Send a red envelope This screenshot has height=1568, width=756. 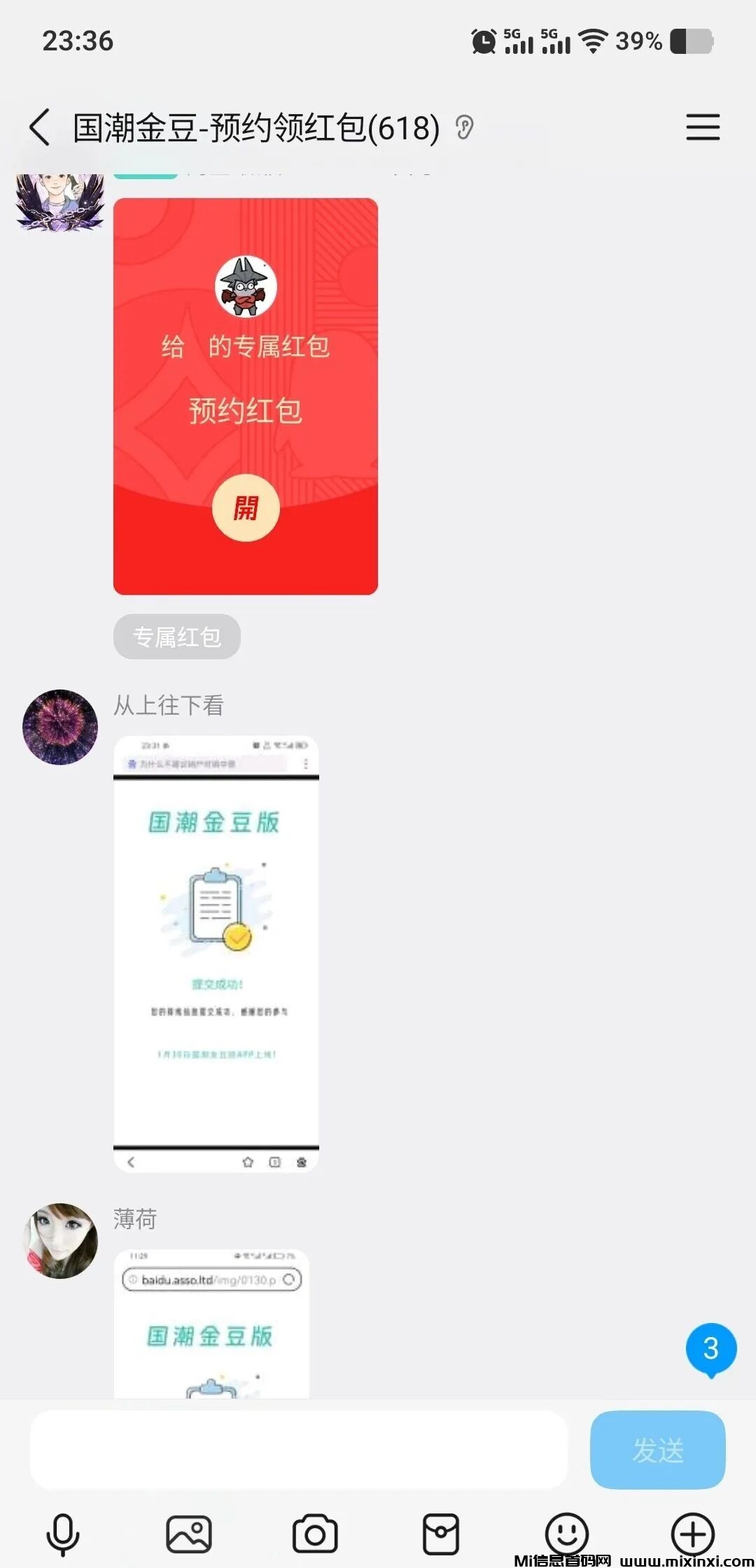pyautogui.click(x=441, y=1534)
